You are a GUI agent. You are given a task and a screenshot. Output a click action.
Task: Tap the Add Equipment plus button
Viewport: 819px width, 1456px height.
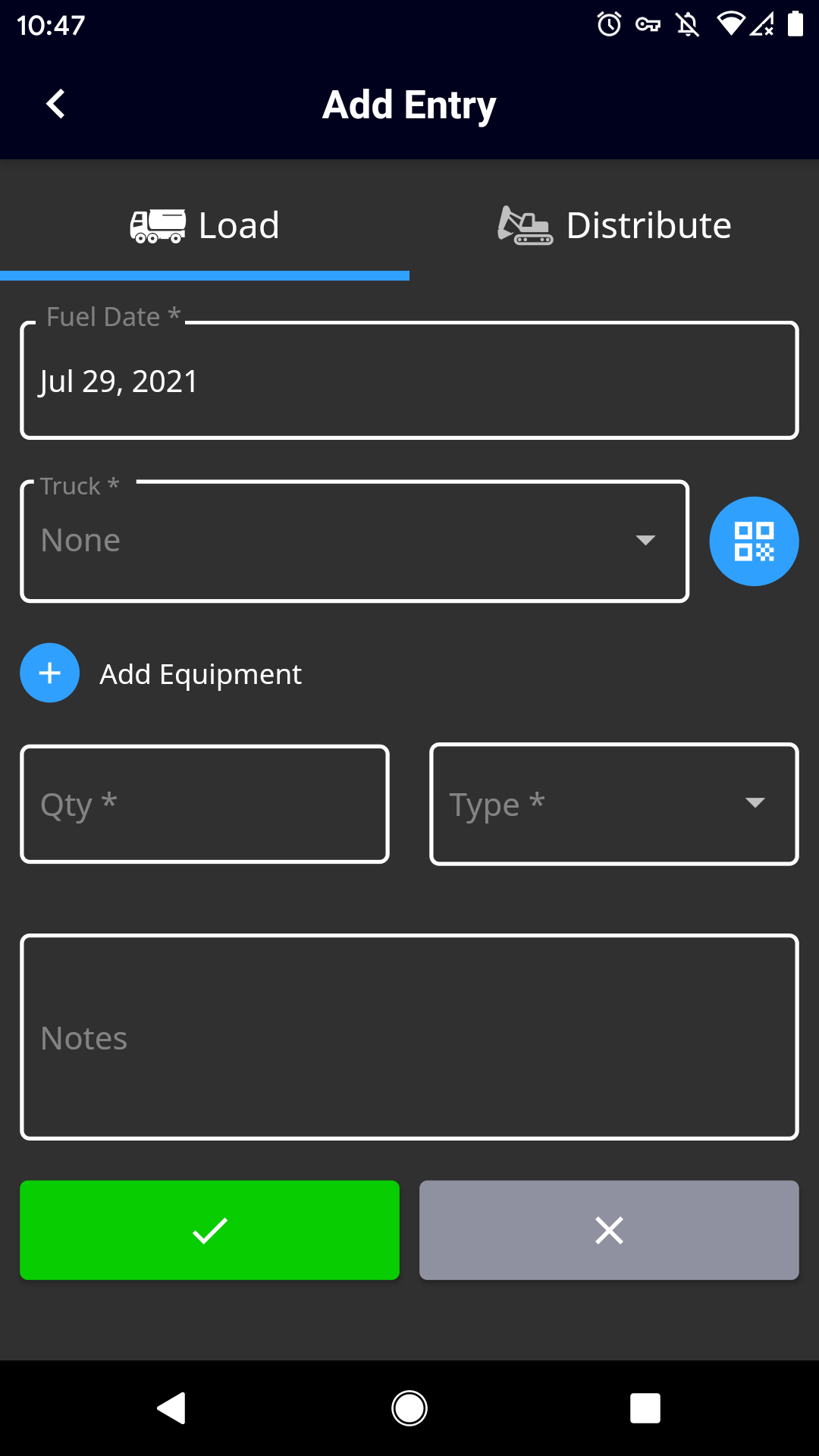50,673
